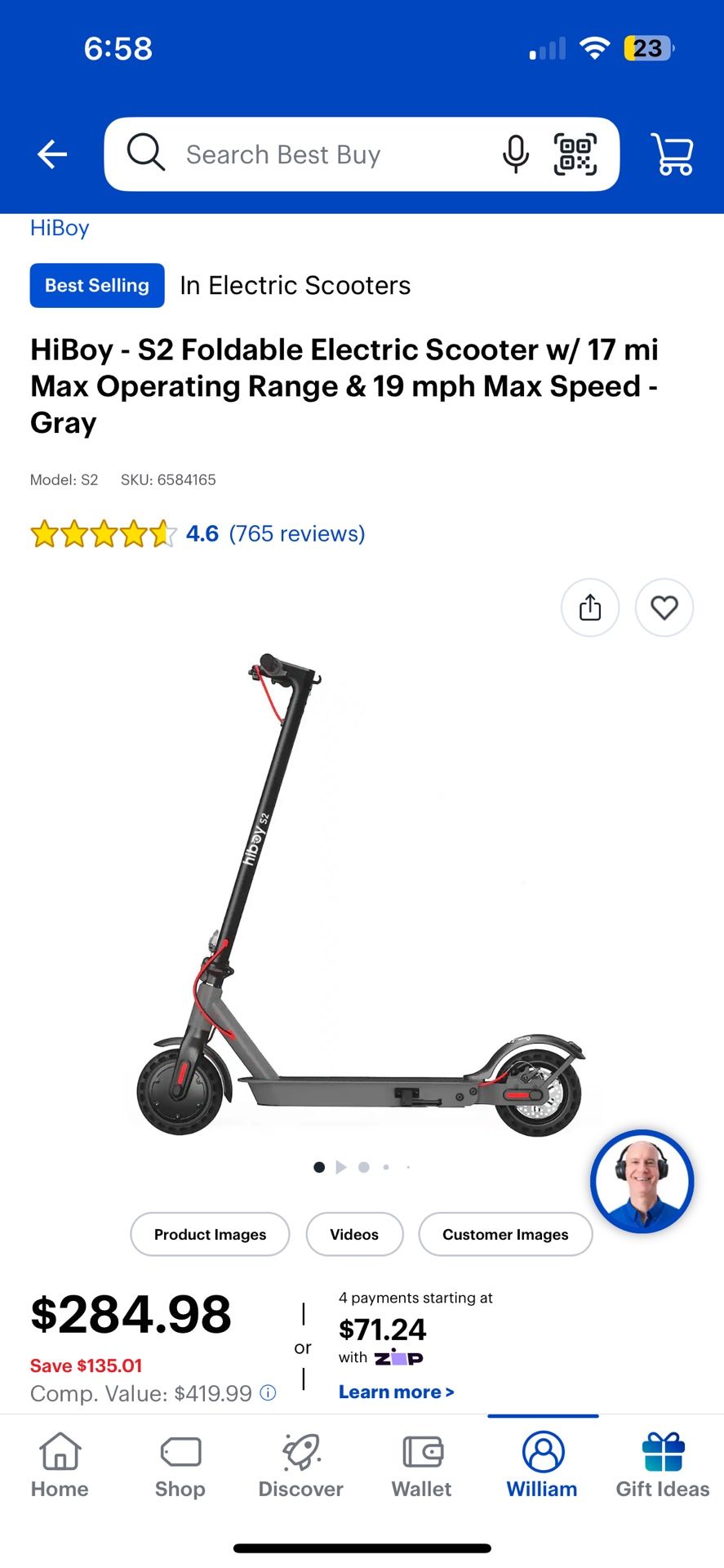Play the carousel video with the play triangle
724x1568 pixels.
[x=341, y=1167]
